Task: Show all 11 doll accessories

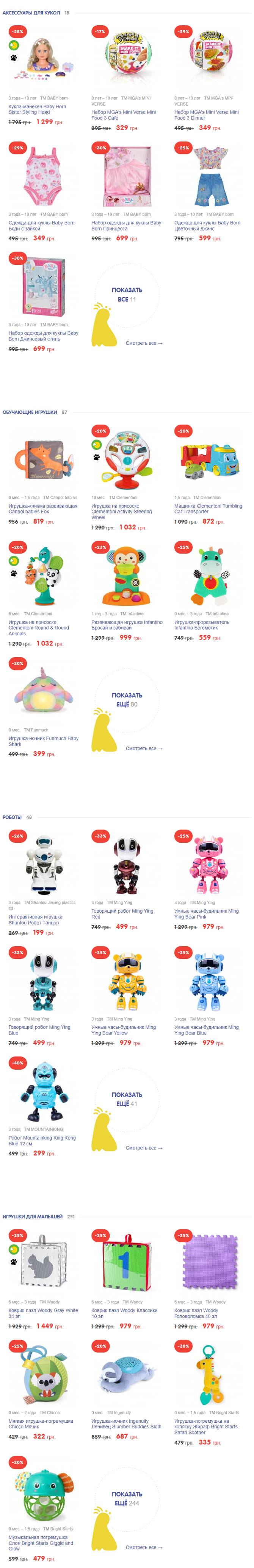Action: click(x=126, y=295)
